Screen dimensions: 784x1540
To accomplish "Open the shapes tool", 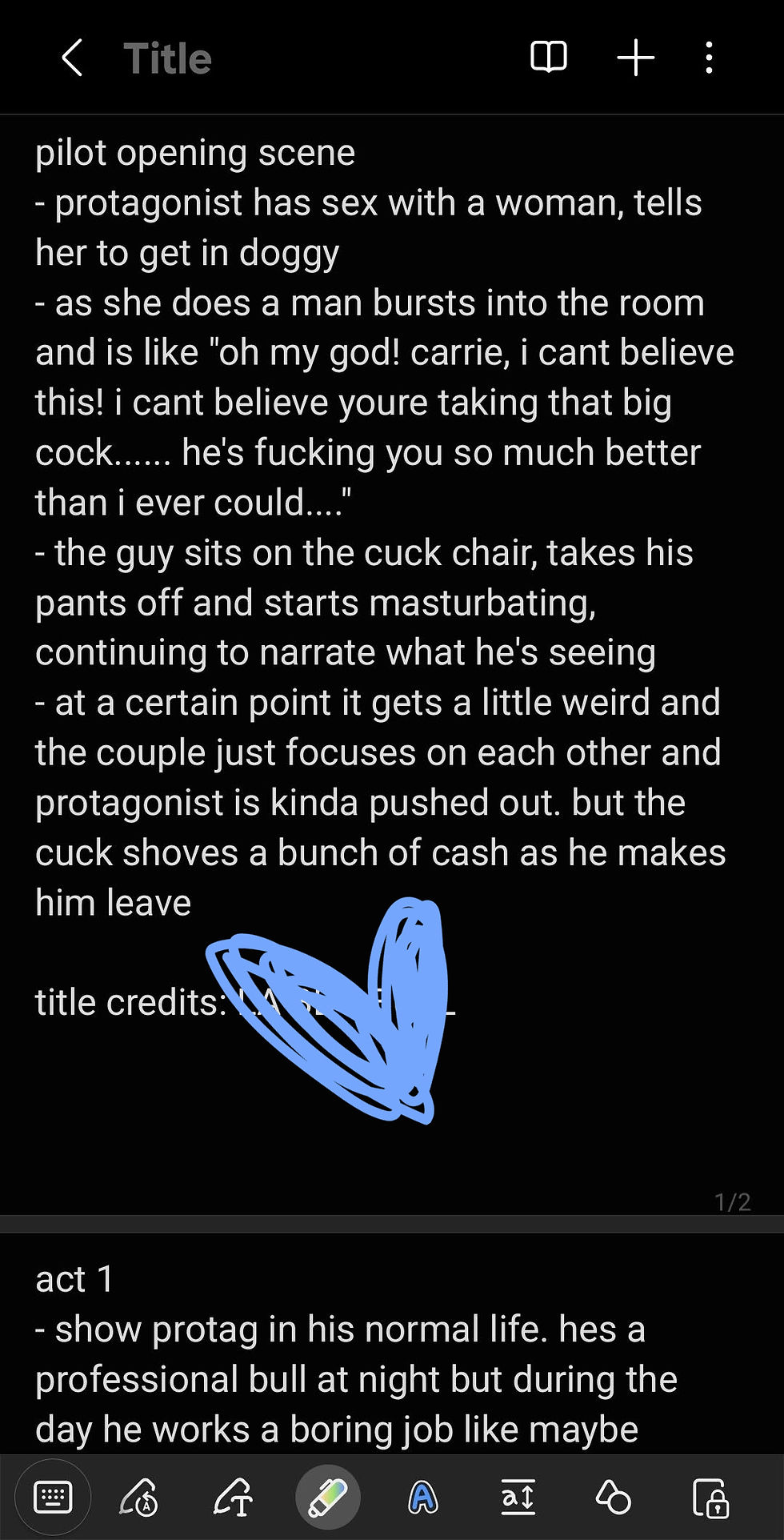I will click(614, 1497).
